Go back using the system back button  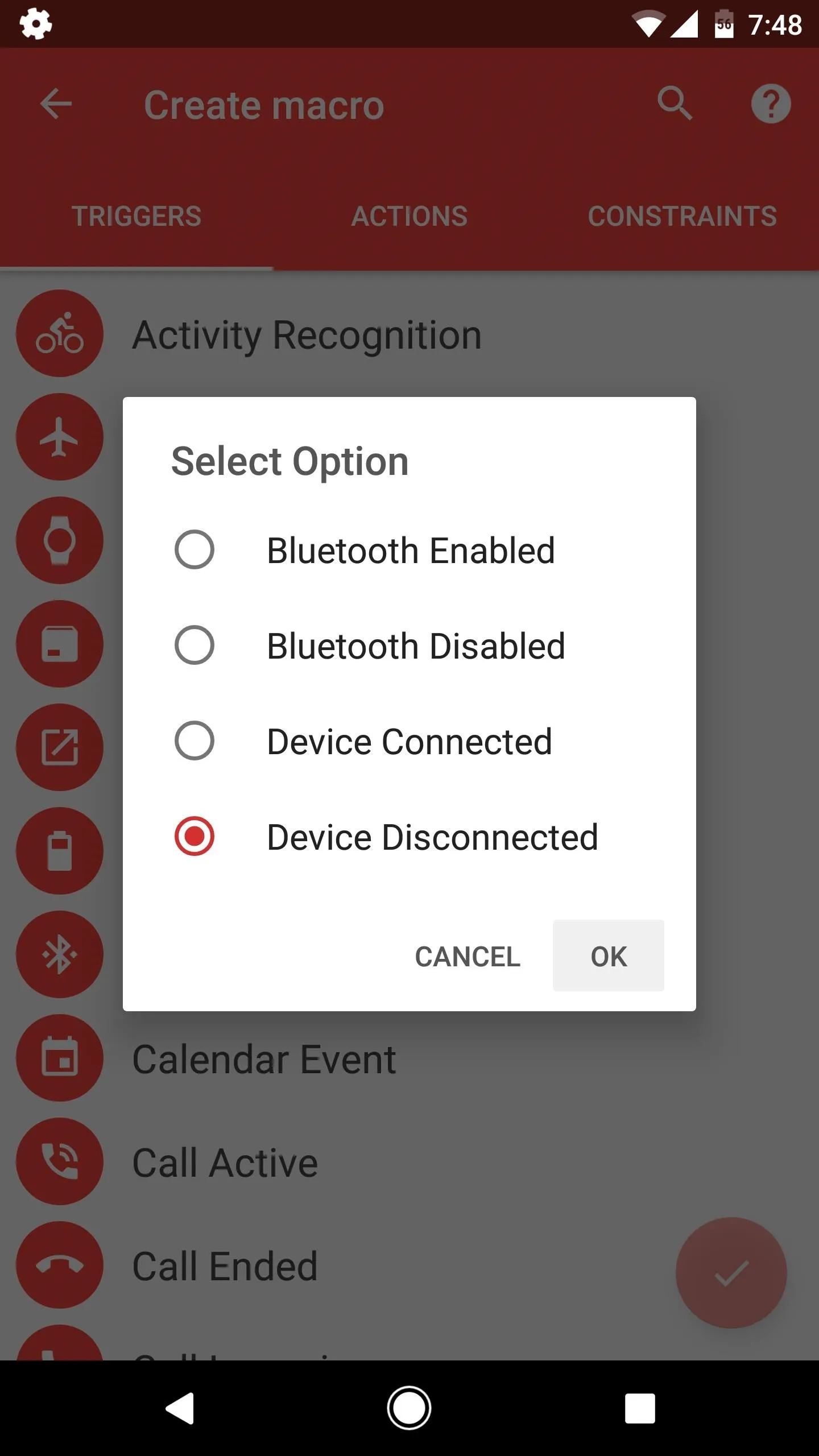click(180, 1408)
